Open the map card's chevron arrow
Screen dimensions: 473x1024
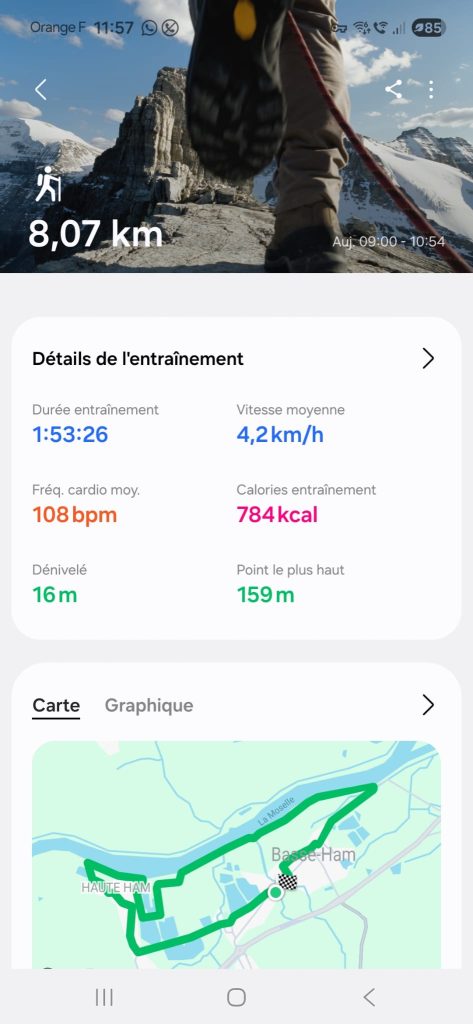[428, 705]
